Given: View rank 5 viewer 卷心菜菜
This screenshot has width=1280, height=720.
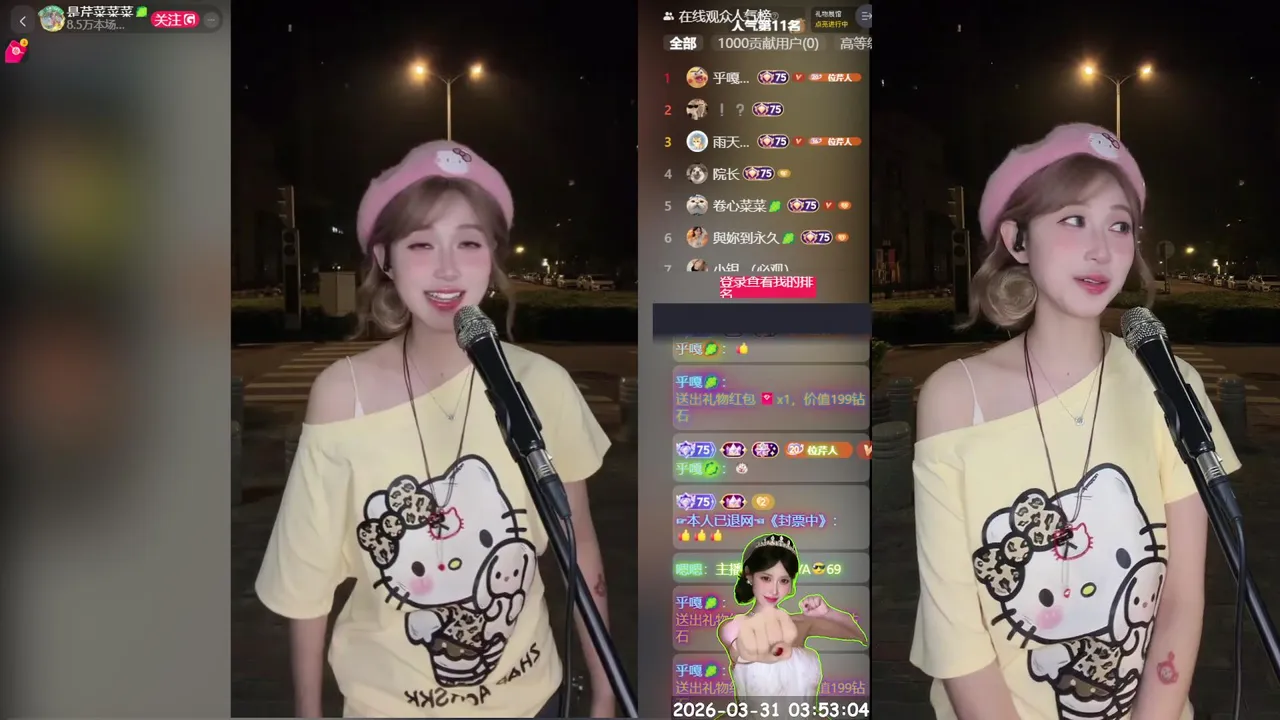Looking at the screenshot, I should 740,206.
